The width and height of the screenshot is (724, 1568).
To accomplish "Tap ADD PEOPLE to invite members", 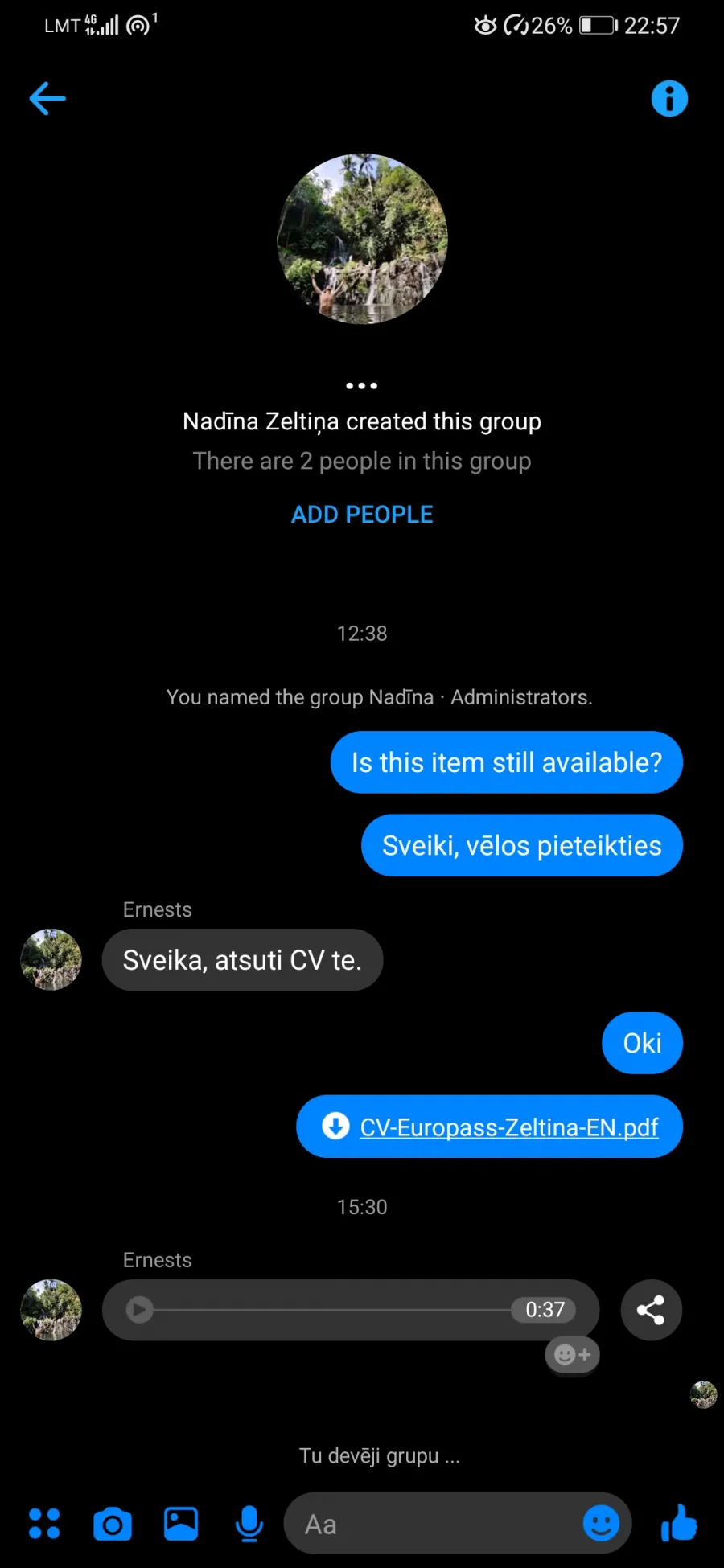I will point(362,515).
